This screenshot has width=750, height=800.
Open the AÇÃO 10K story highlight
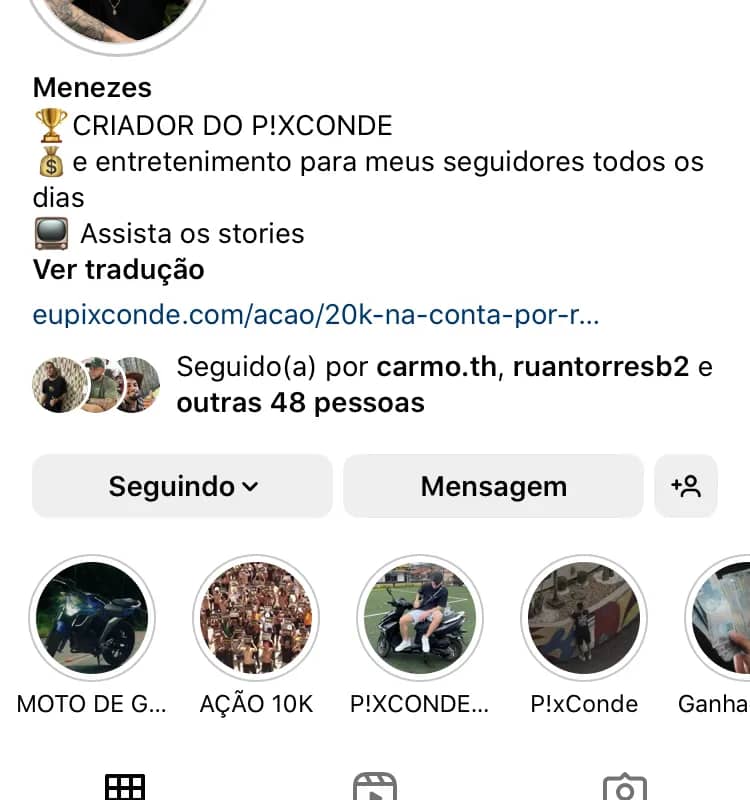(256, 618)
